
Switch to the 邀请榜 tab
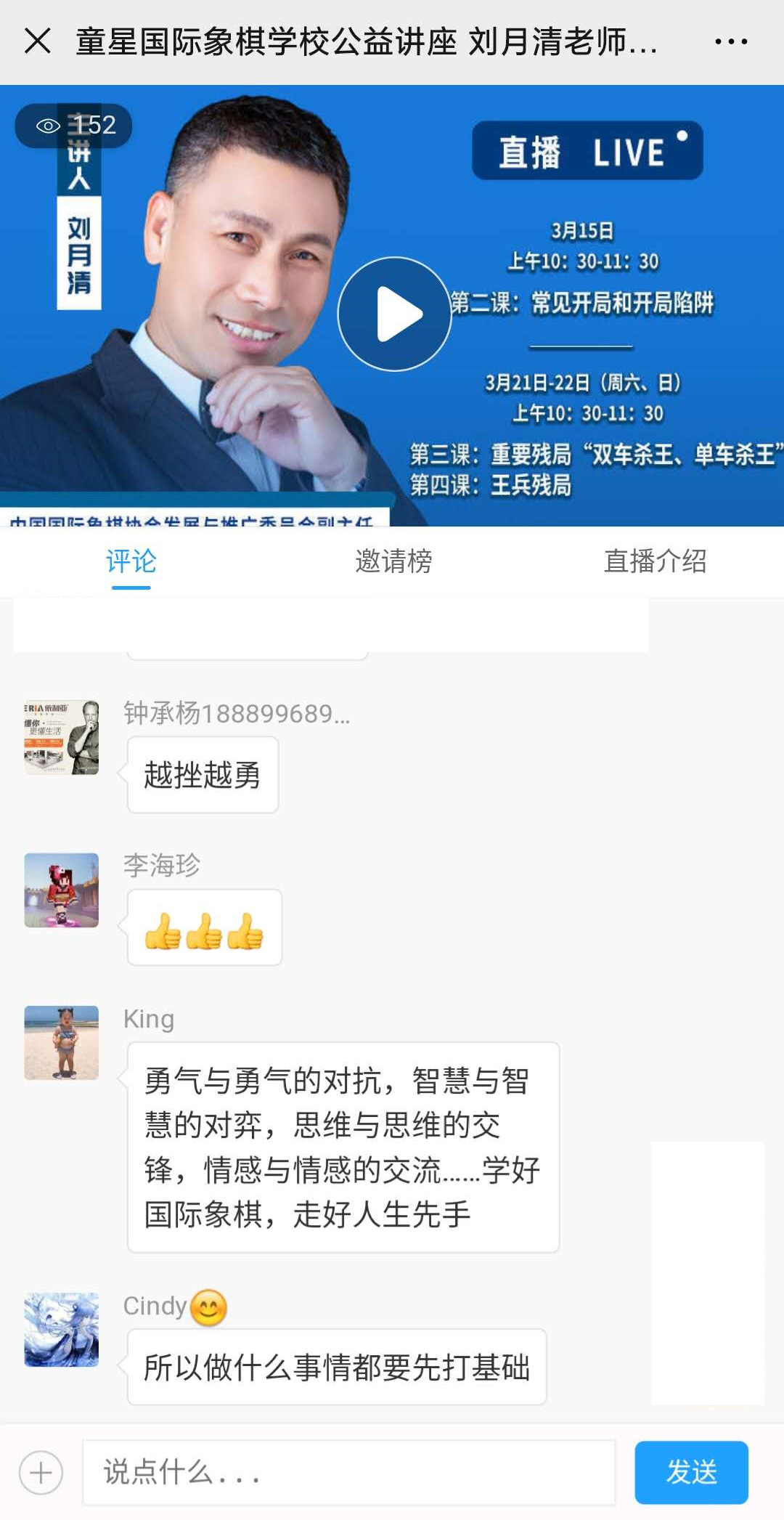click(393, 561)
